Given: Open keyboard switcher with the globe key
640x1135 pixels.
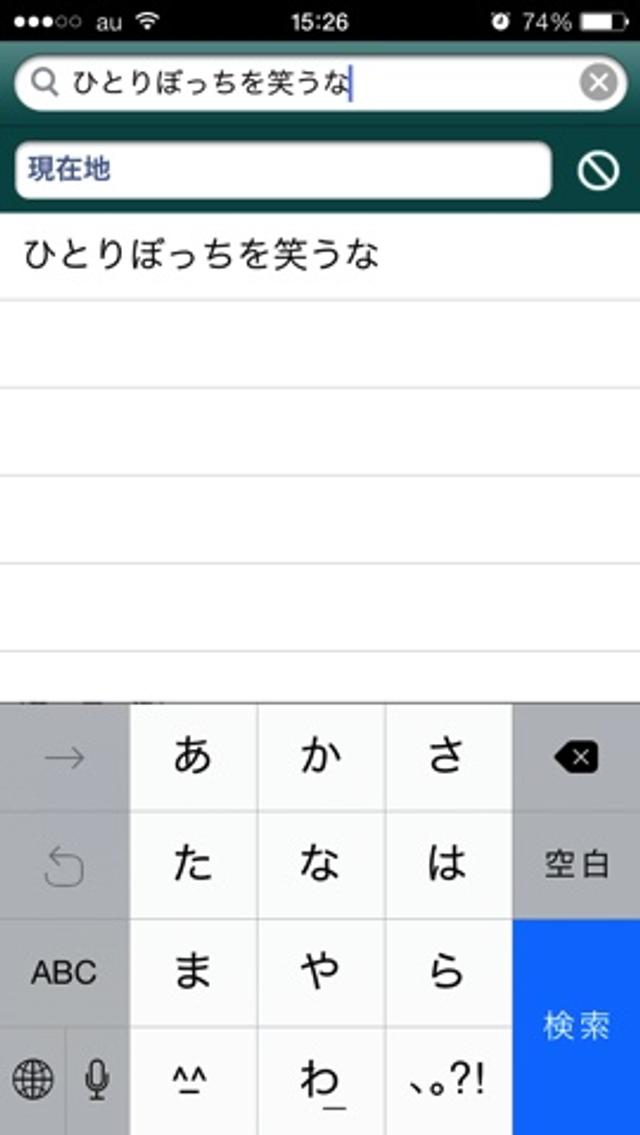Looking at the screenshot, I should [x=33, y=1080].
